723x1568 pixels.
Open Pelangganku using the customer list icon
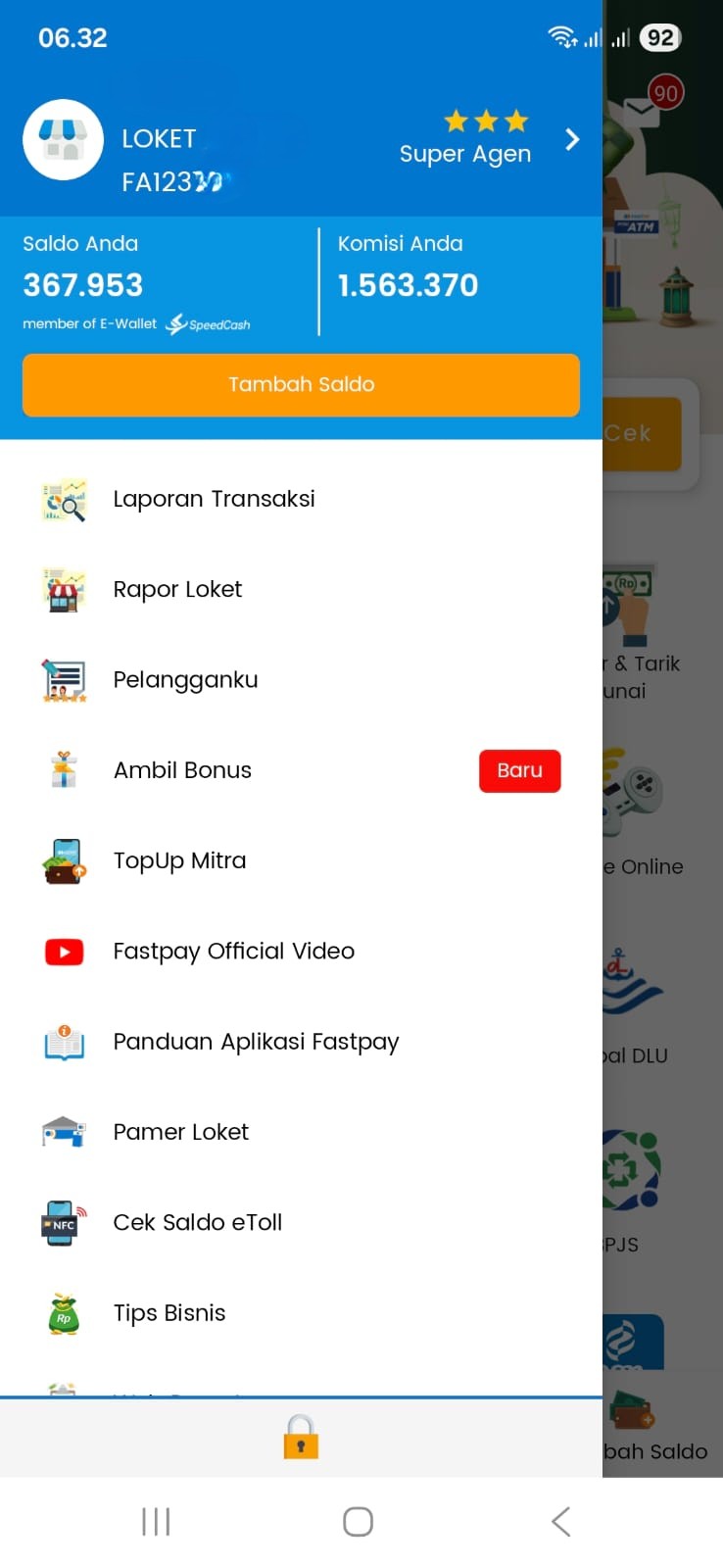(x=63, y=679)
